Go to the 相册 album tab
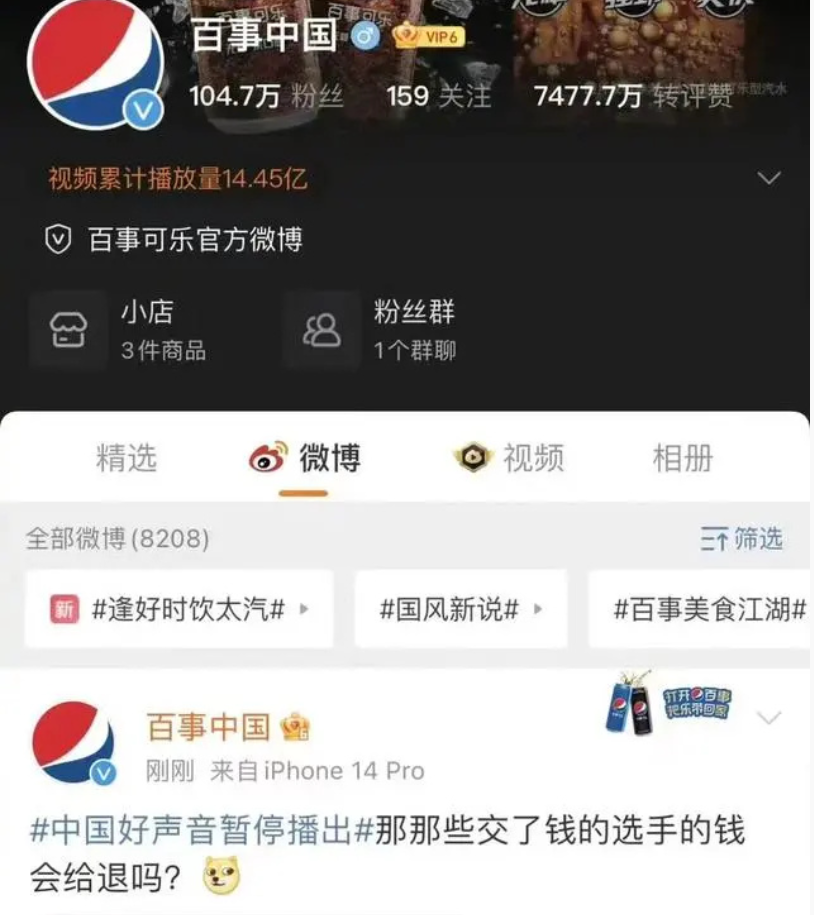This screenshot has height=915, width=814. (683, 458)
